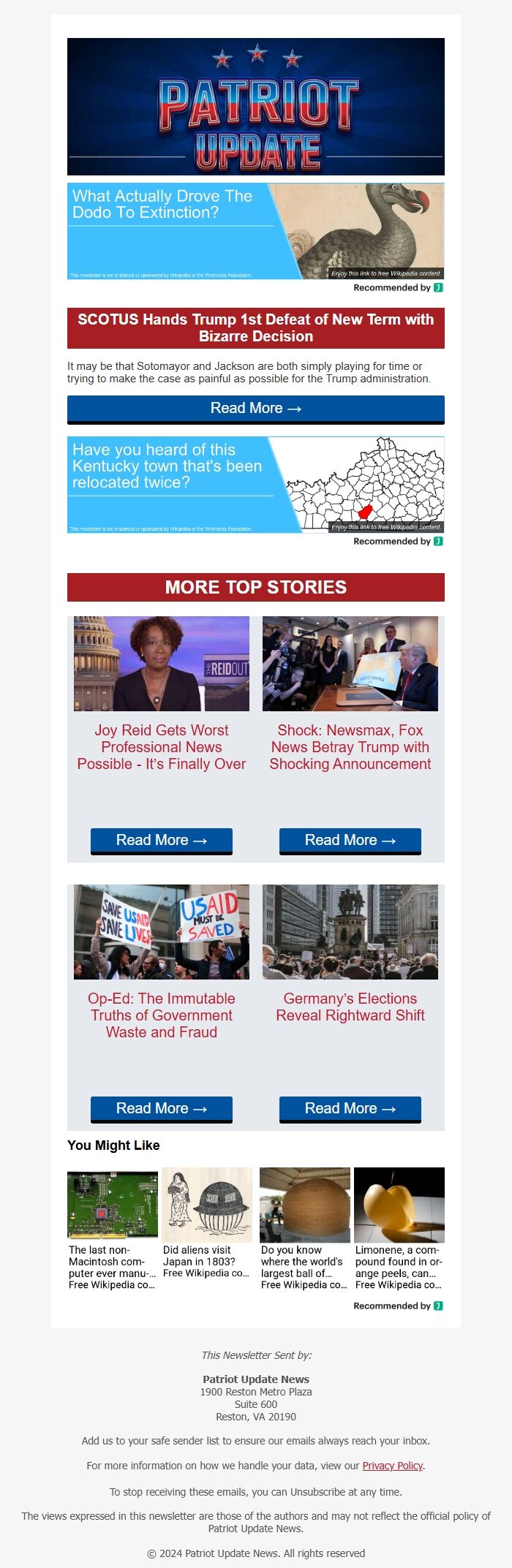512x1568 pixels.
Task: Open the SCOTUS Hands Trump defeat headline
Action: click(x=255, y=327)
